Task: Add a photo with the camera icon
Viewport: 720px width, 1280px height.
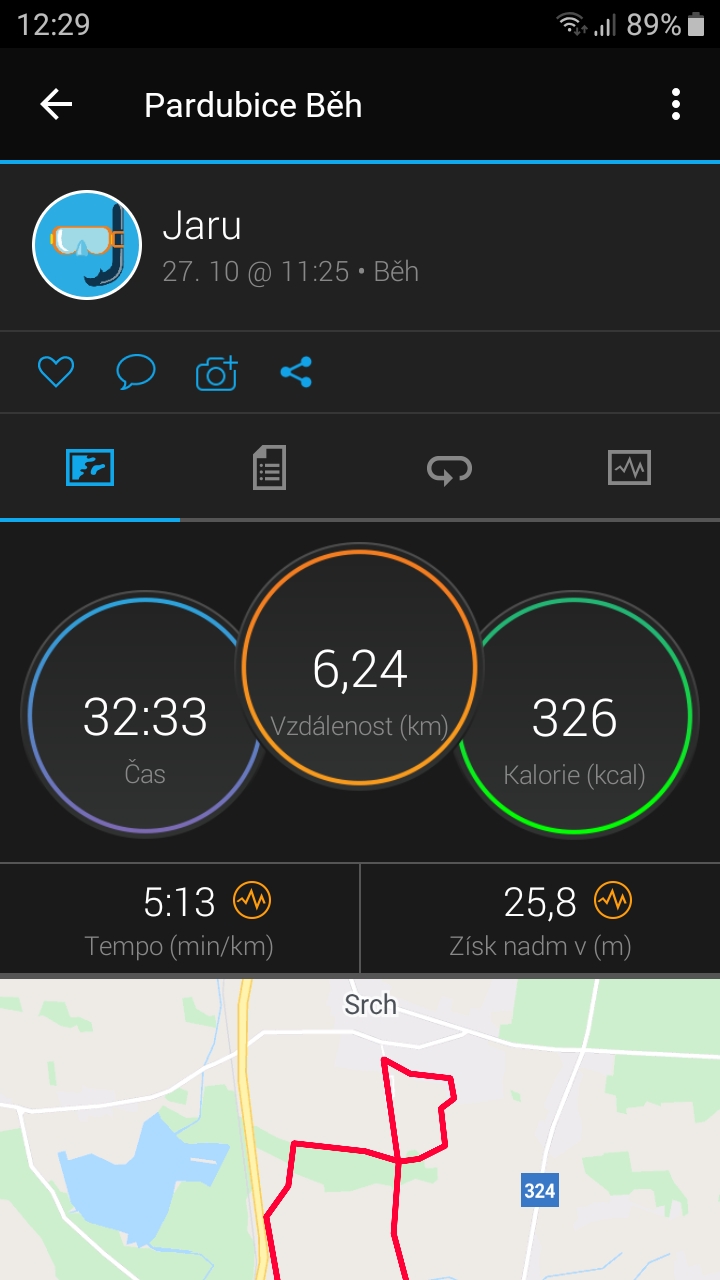Action: pyautogui.click(x=216, y=373)
